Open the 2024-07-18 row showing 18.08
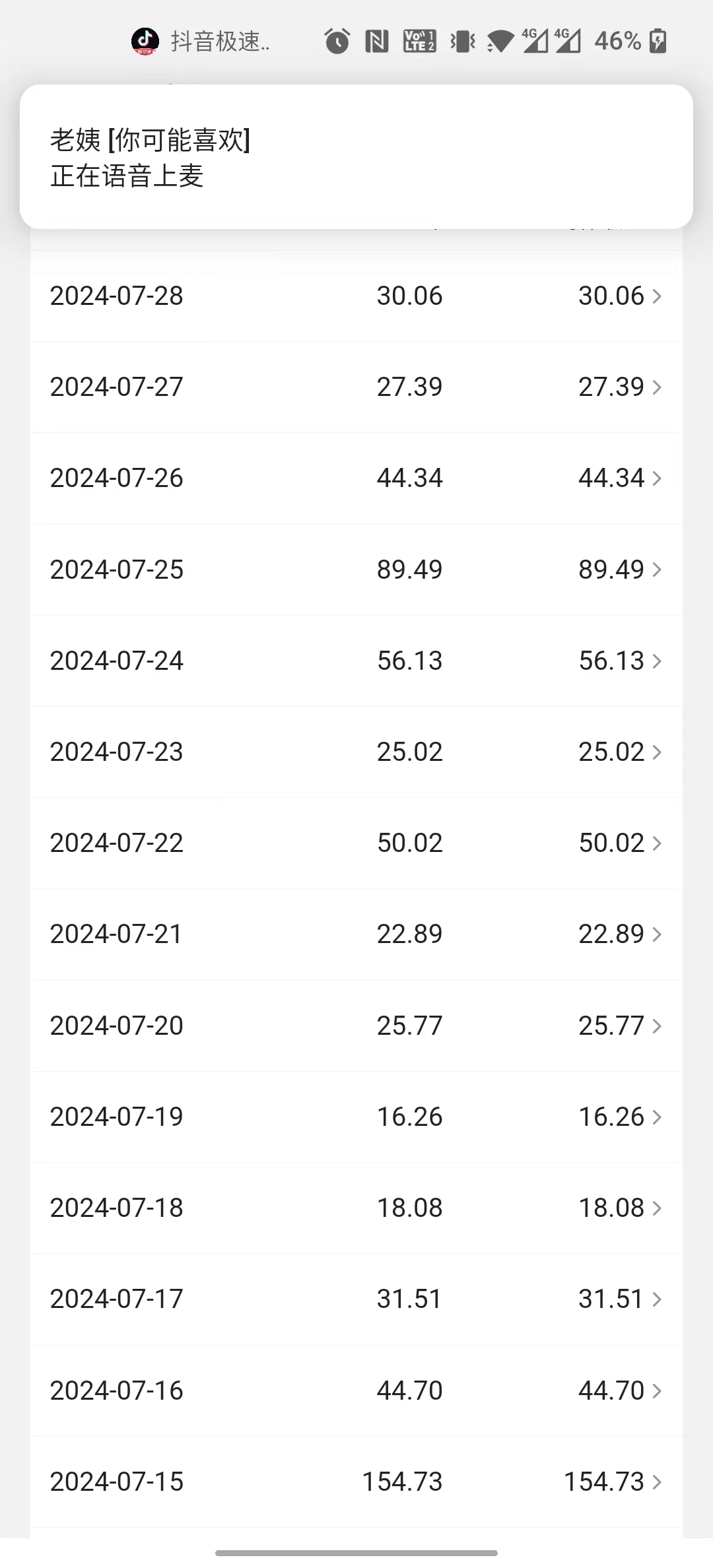The width and height of the screenshot is (713, 1568). pyautogui.click(x=356, y=1208)
